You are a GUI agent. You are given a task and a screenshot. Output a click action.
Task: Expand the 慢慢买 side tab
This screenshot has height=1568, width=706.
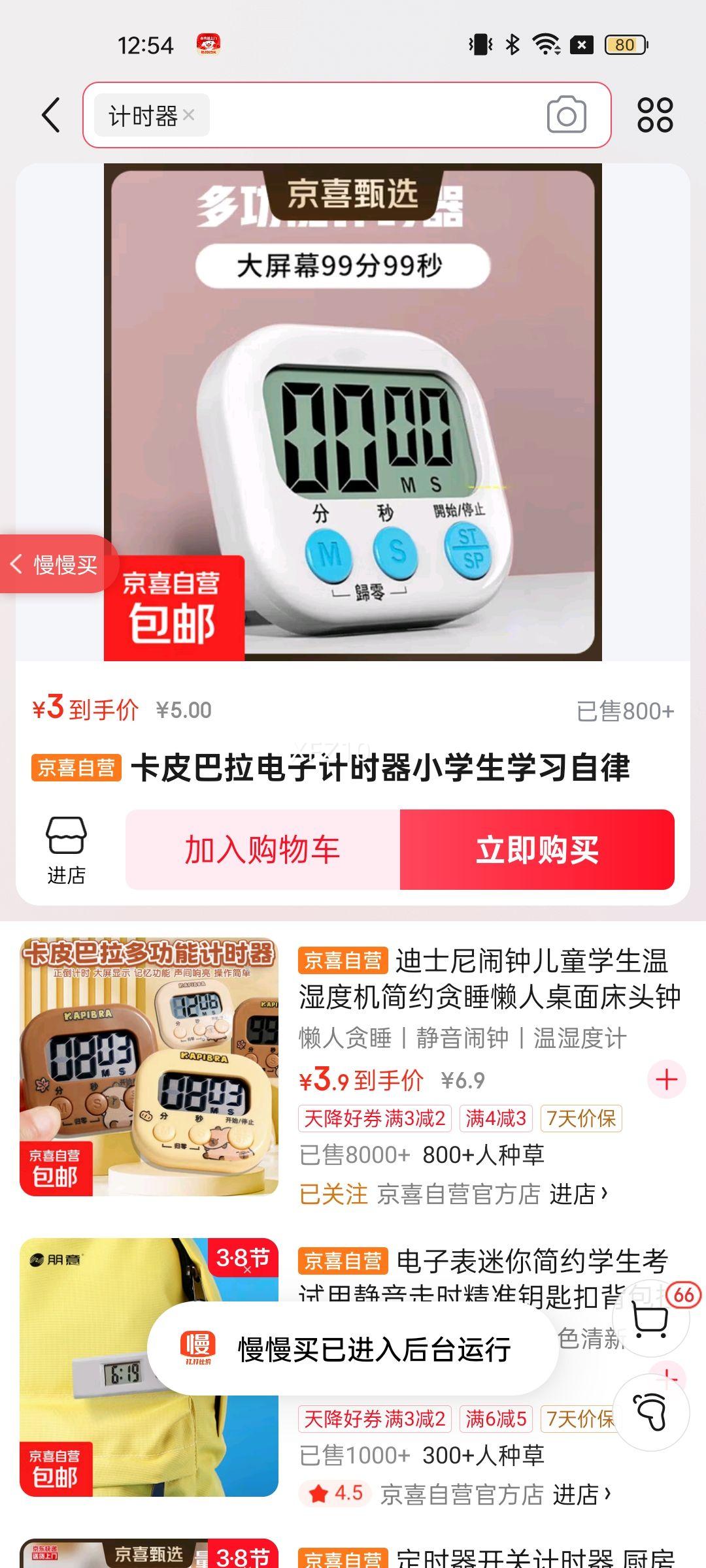tap(56, 564)
